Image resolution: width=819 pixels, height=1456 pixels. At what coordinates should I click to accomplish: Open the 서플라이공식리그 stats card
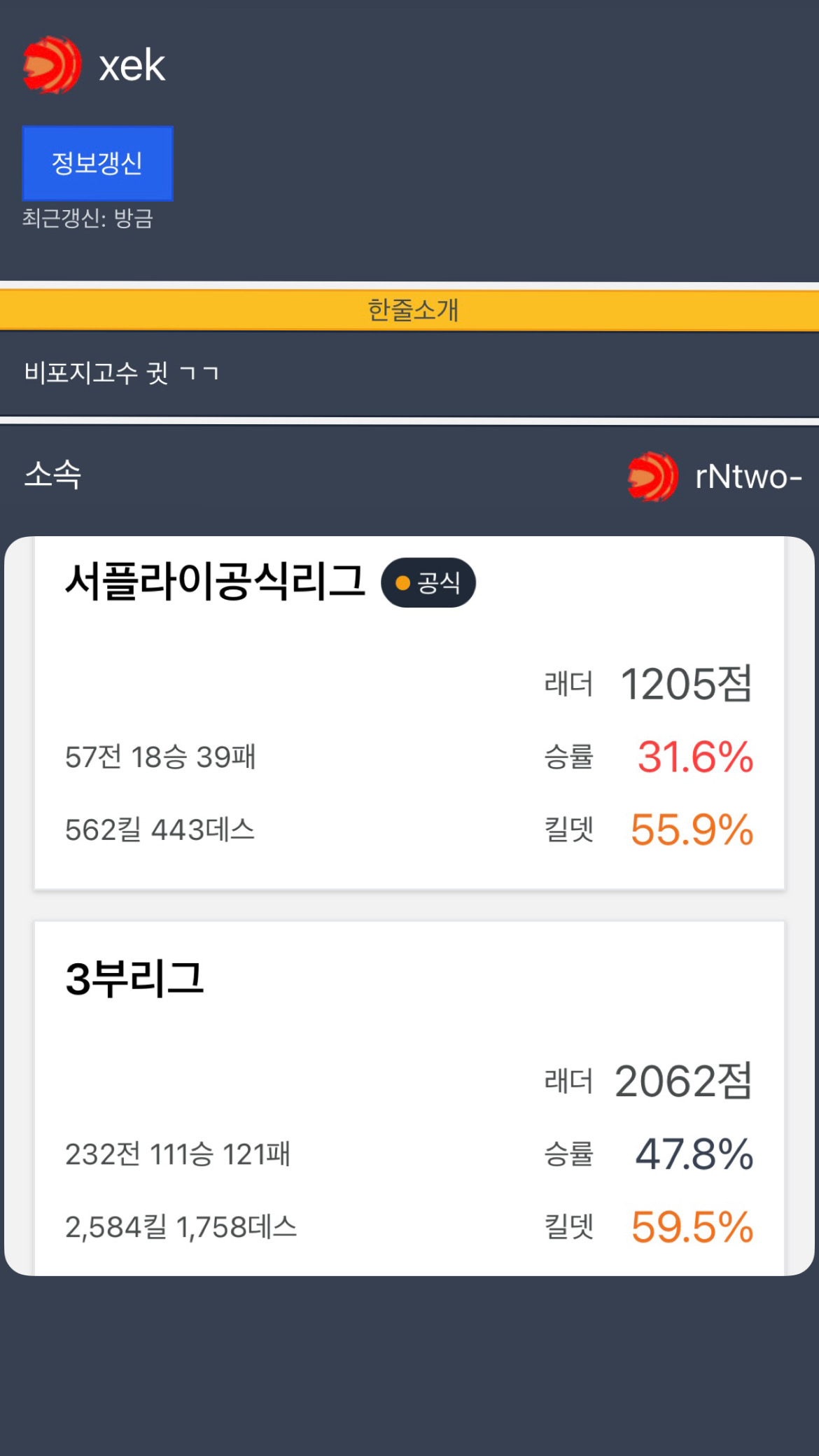tap(409, 714)
